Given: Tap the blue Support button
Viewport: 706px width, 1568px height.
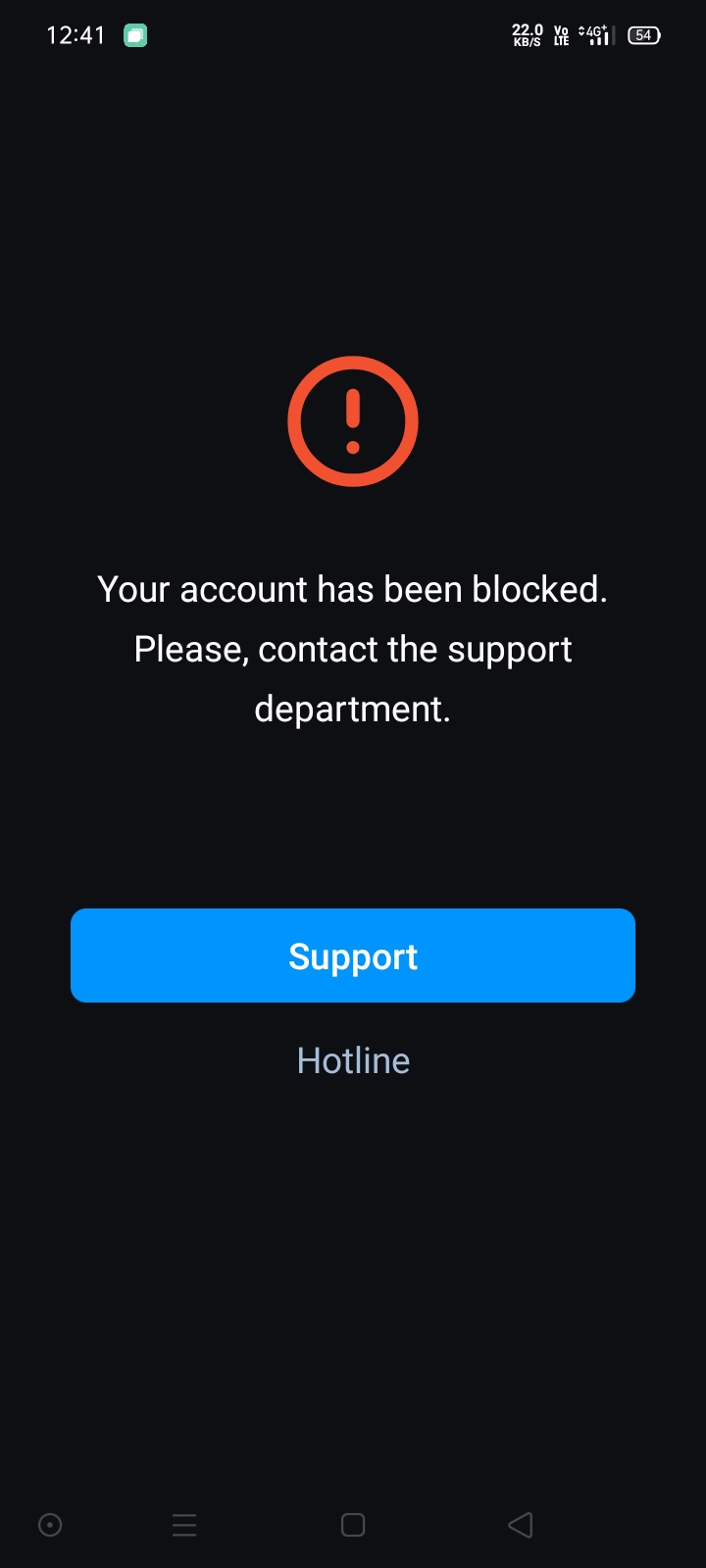Looking at the screenshot, I should [x=353, y=955].
